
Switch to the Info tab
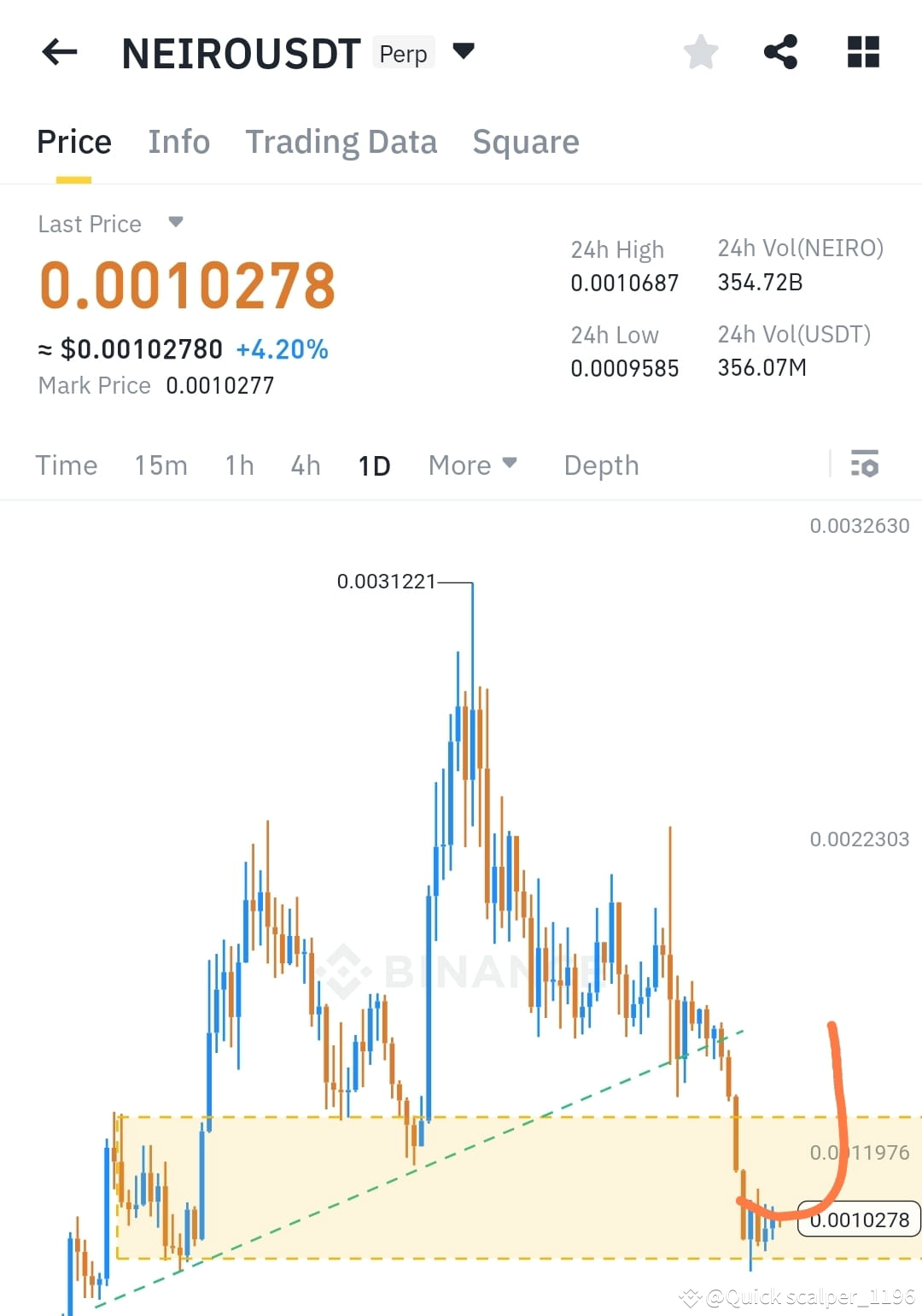coord(178,141)
